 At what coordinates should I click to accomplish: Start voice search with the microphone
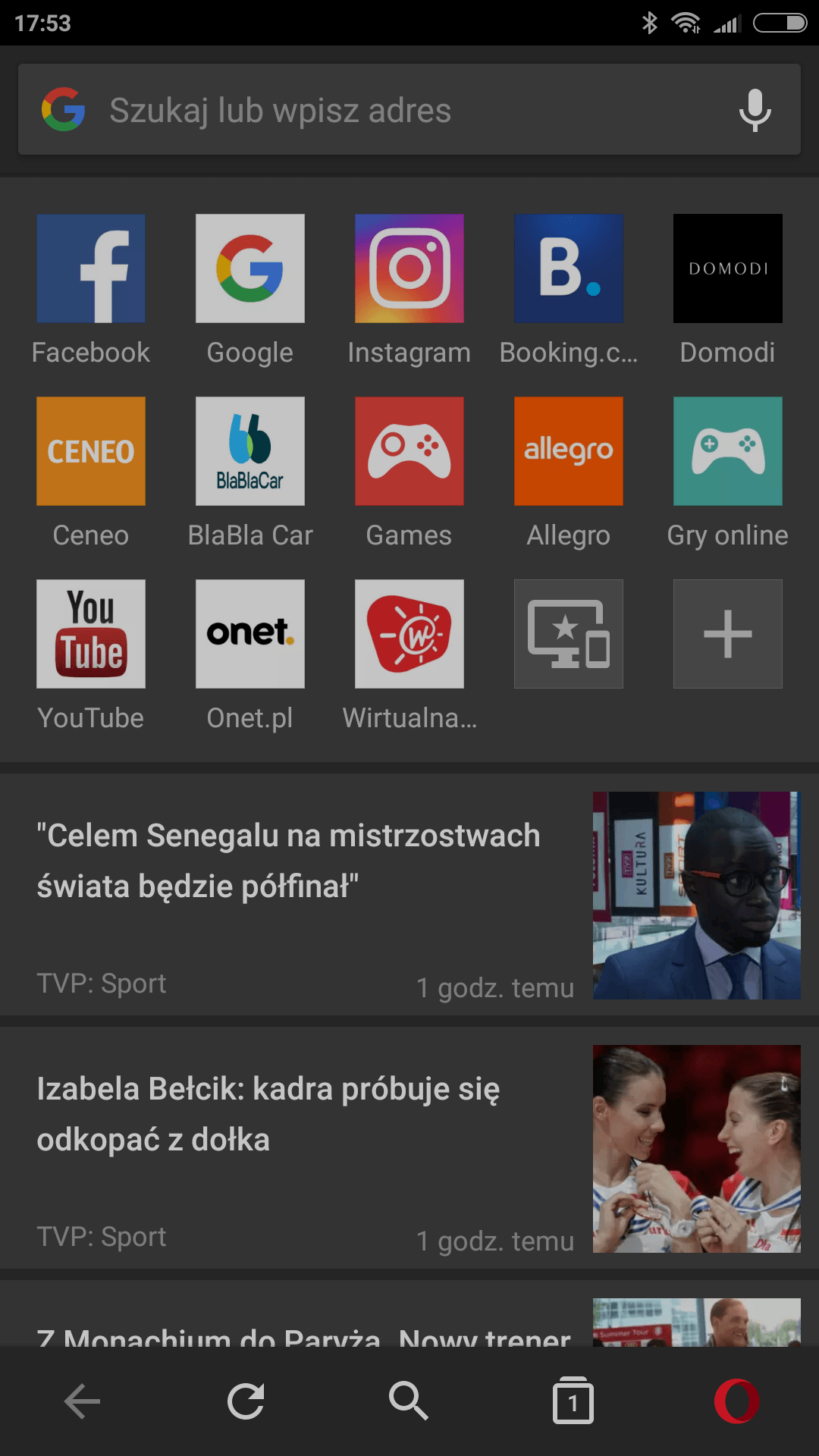(755, 111)
